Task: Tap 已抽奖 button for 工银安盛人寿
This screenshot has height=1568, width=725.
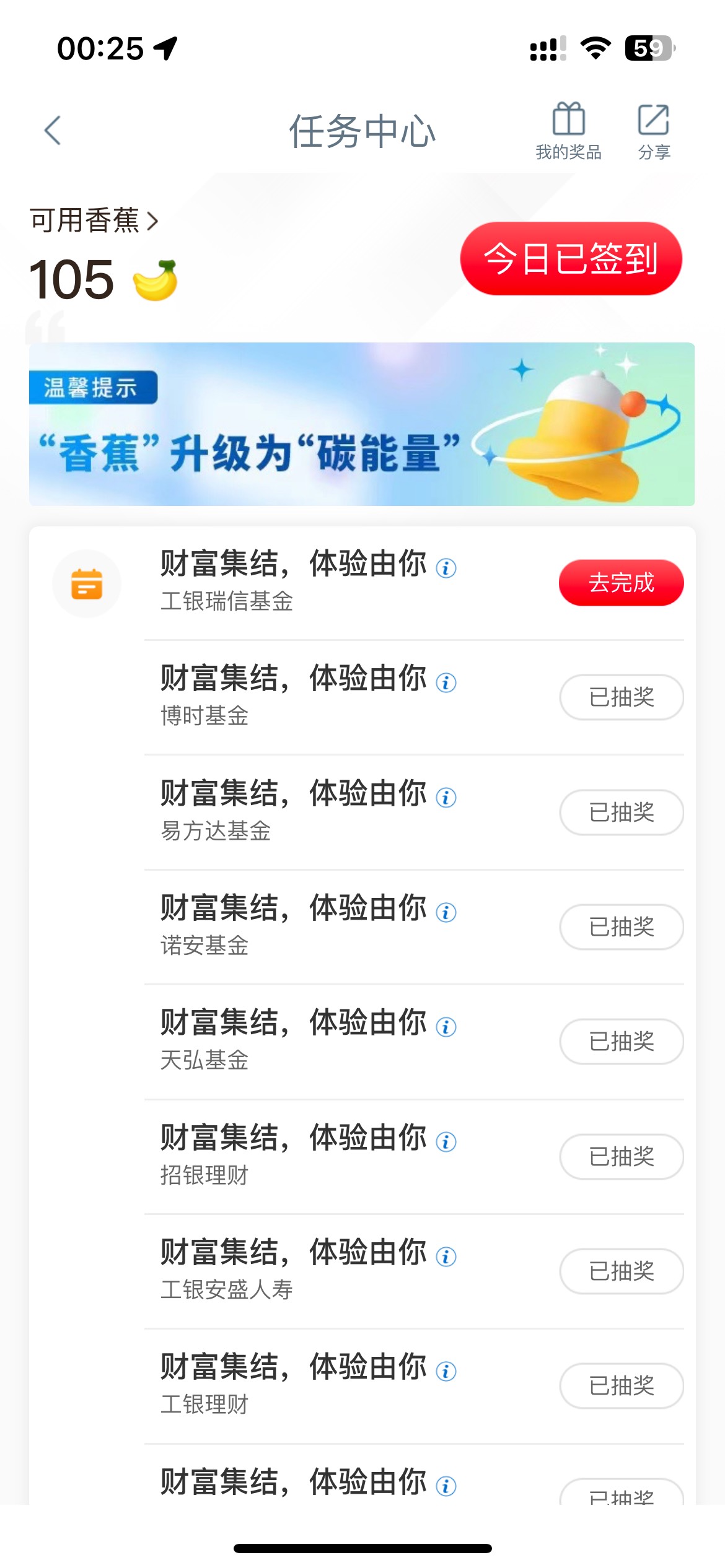Action: pyautogui.click(x=621, y=1271)
